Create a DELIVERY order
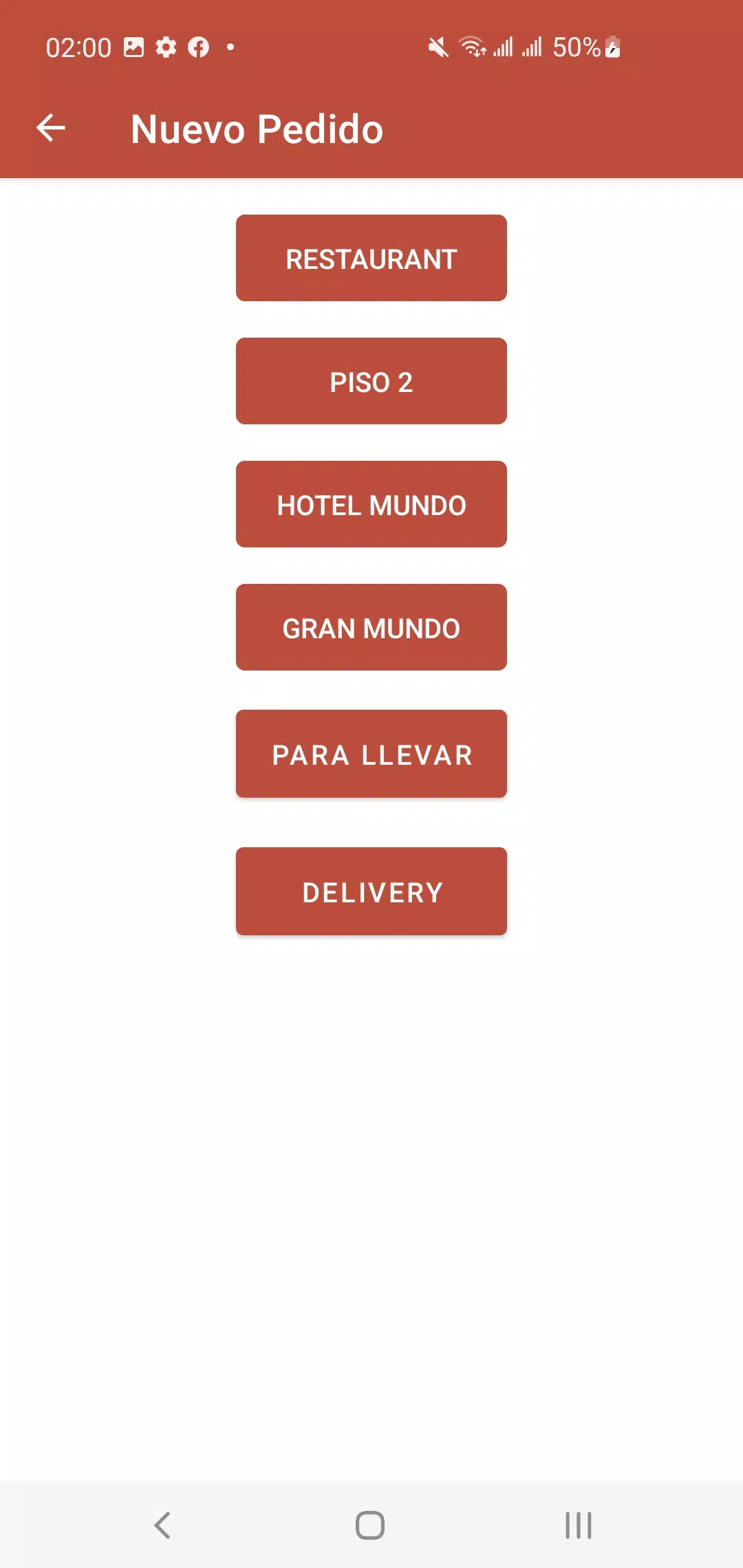This screenshot has width=743, height=1568. (371, 891)
